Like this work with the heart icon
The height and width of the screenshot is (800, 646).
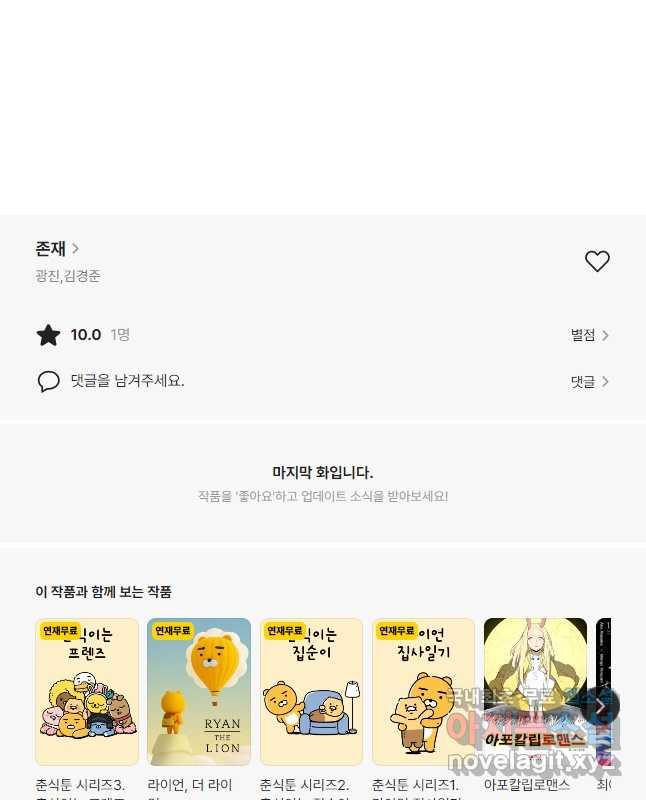597,261
